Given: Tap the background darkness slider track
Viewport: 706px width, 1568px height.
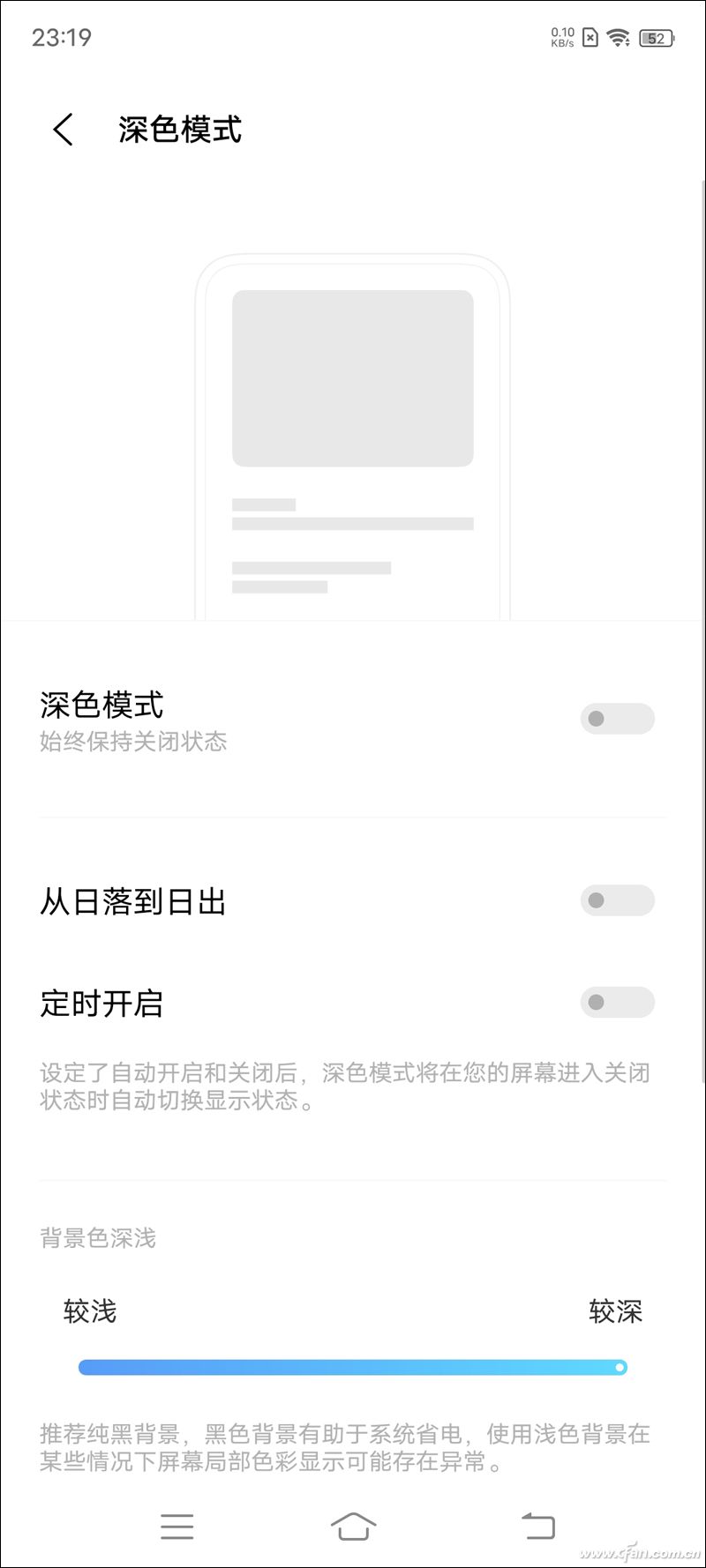Looking at the screenshot, I should (x=353, y=1367).
